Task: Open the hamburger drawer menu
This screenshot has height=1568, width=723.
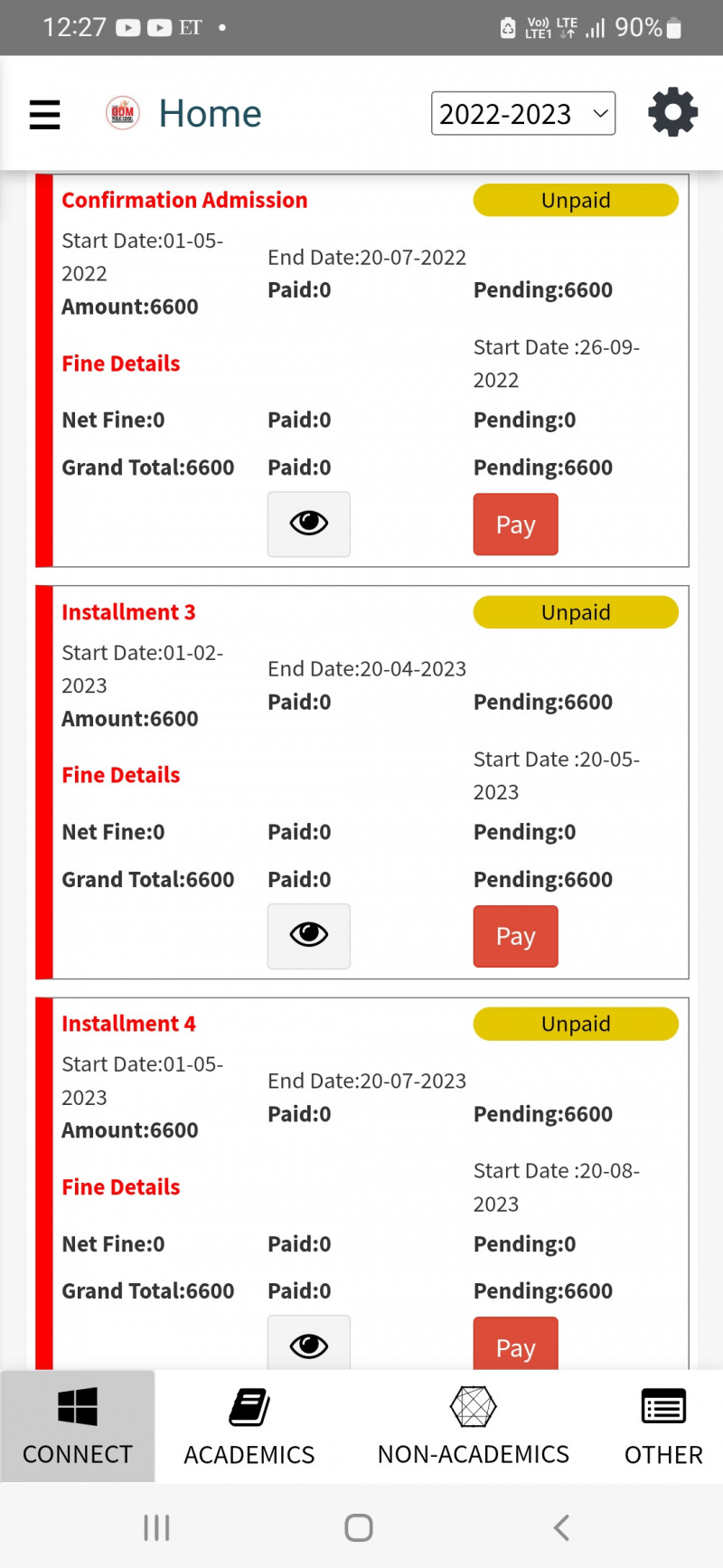Action: 44,115
